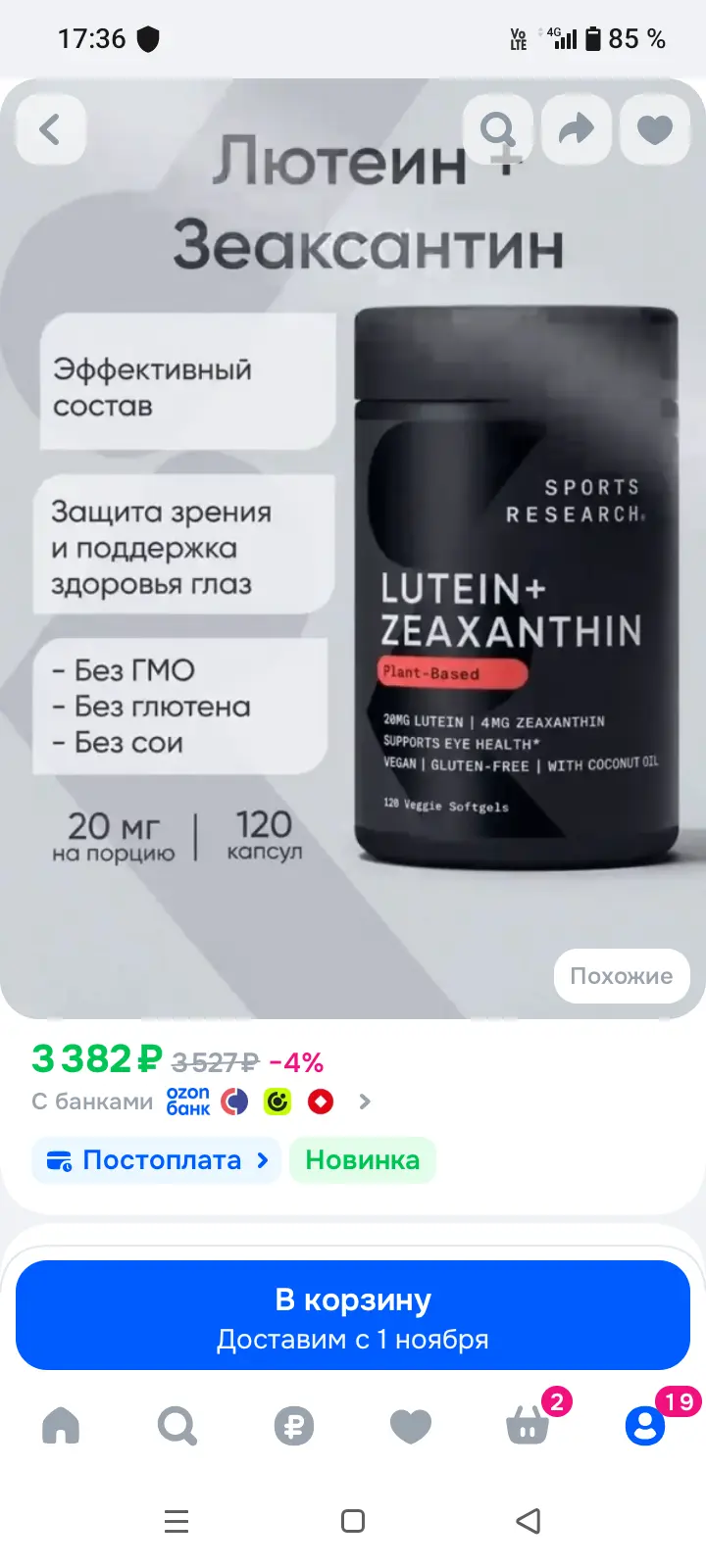The width and height of the screenshot is (706, 1568).
Task: Go back using the arrow at top left
Action: tap(50, 129)
